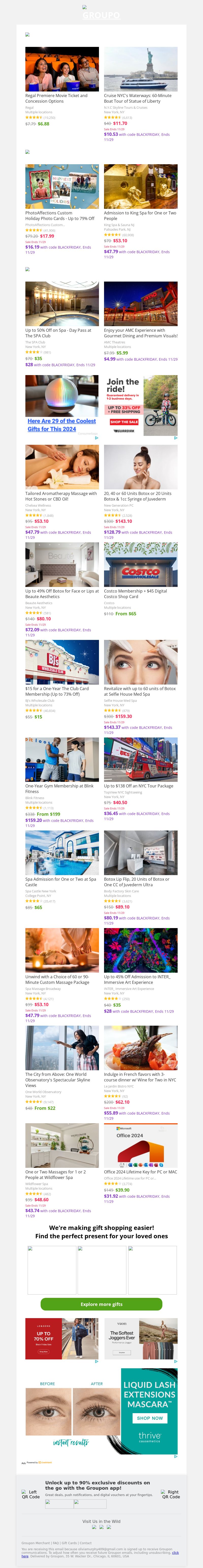Open the FAQ link in the footer
Image resolution: width=203 pixels, height=1568 pixels.
click(x=56, y=1543)
